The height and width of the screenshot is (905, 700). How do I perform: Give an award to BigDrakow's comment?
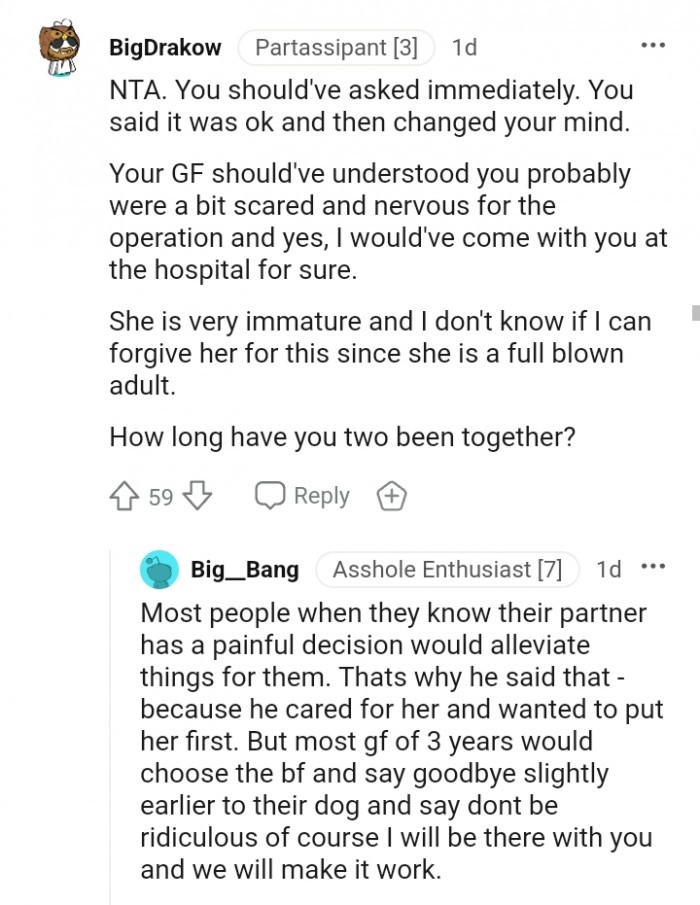[x=392, y=496]
